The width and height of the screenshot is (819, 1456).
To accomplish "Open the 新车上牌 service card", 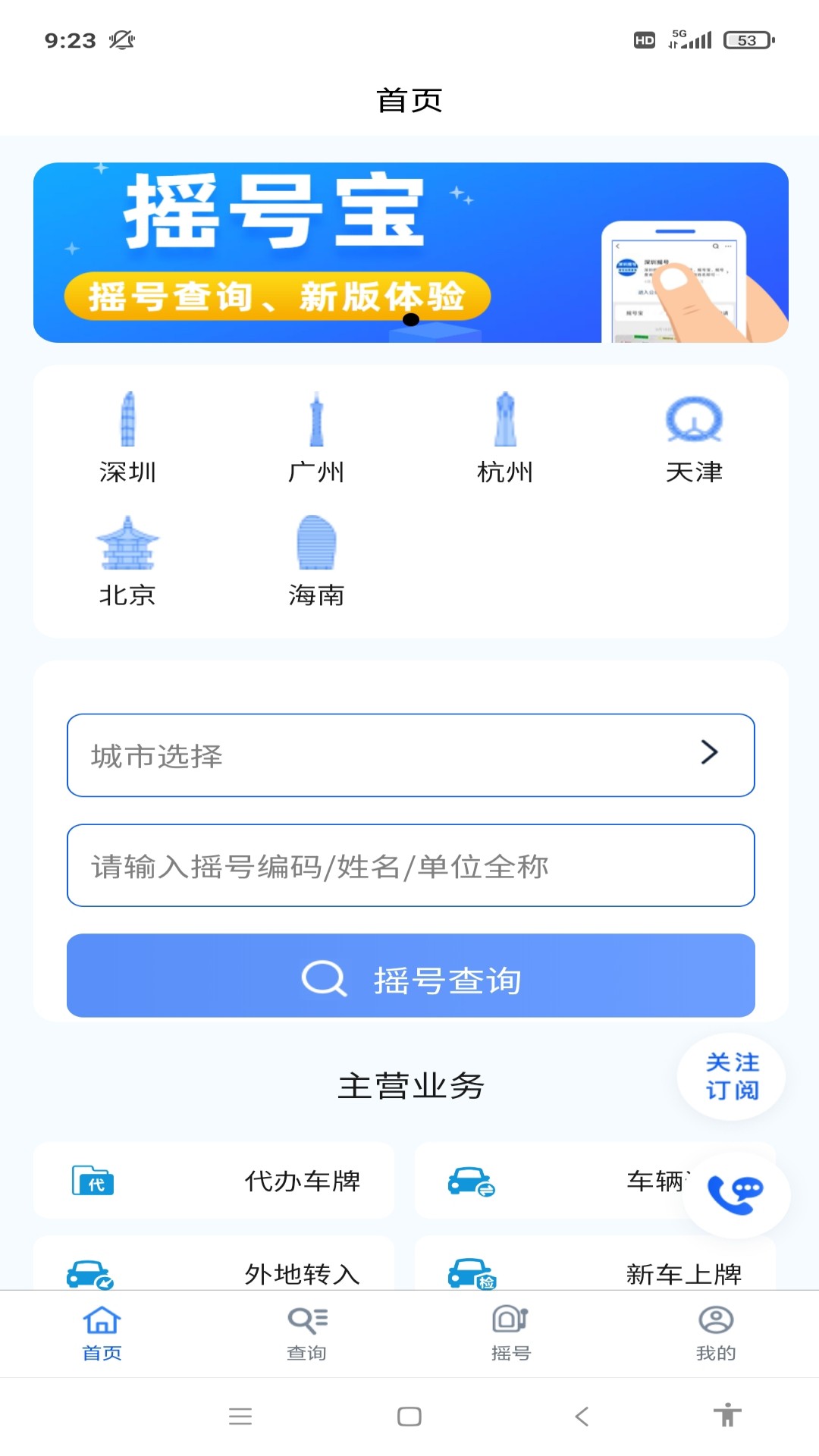I will click(595, 1263).
